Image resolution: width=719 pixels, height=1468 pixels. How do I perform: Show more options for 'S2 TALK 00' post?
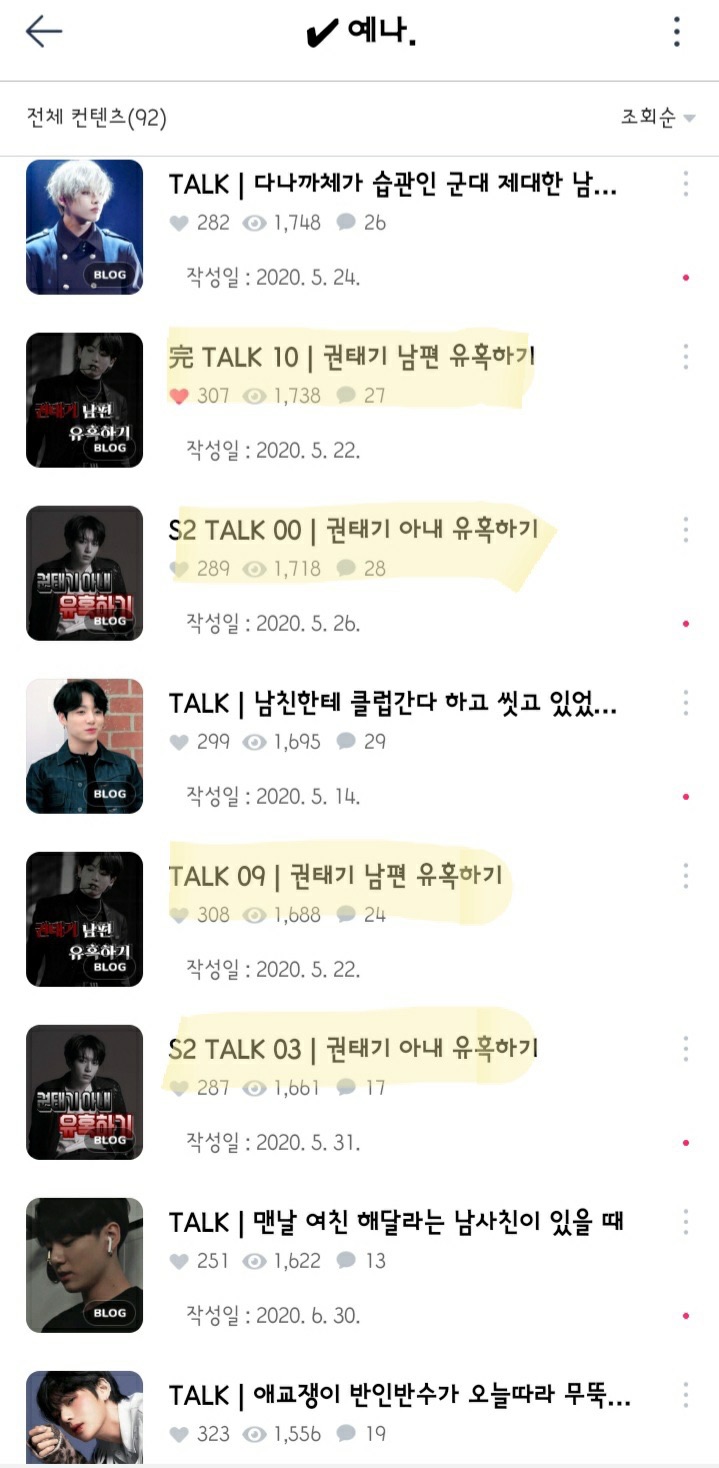click(x=686, y=530)
